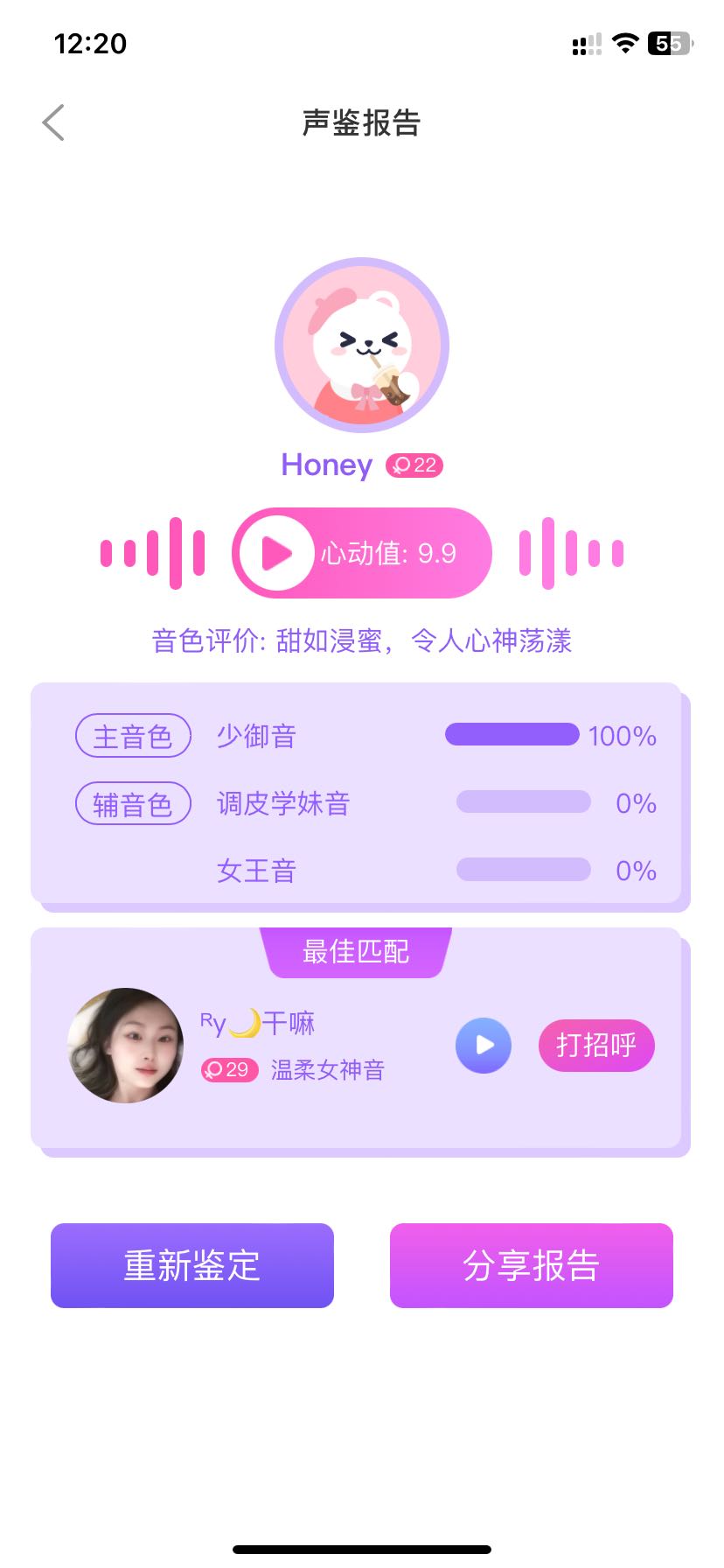Tap 重新鉴定 to redo the voice test

coord(192,1265)
